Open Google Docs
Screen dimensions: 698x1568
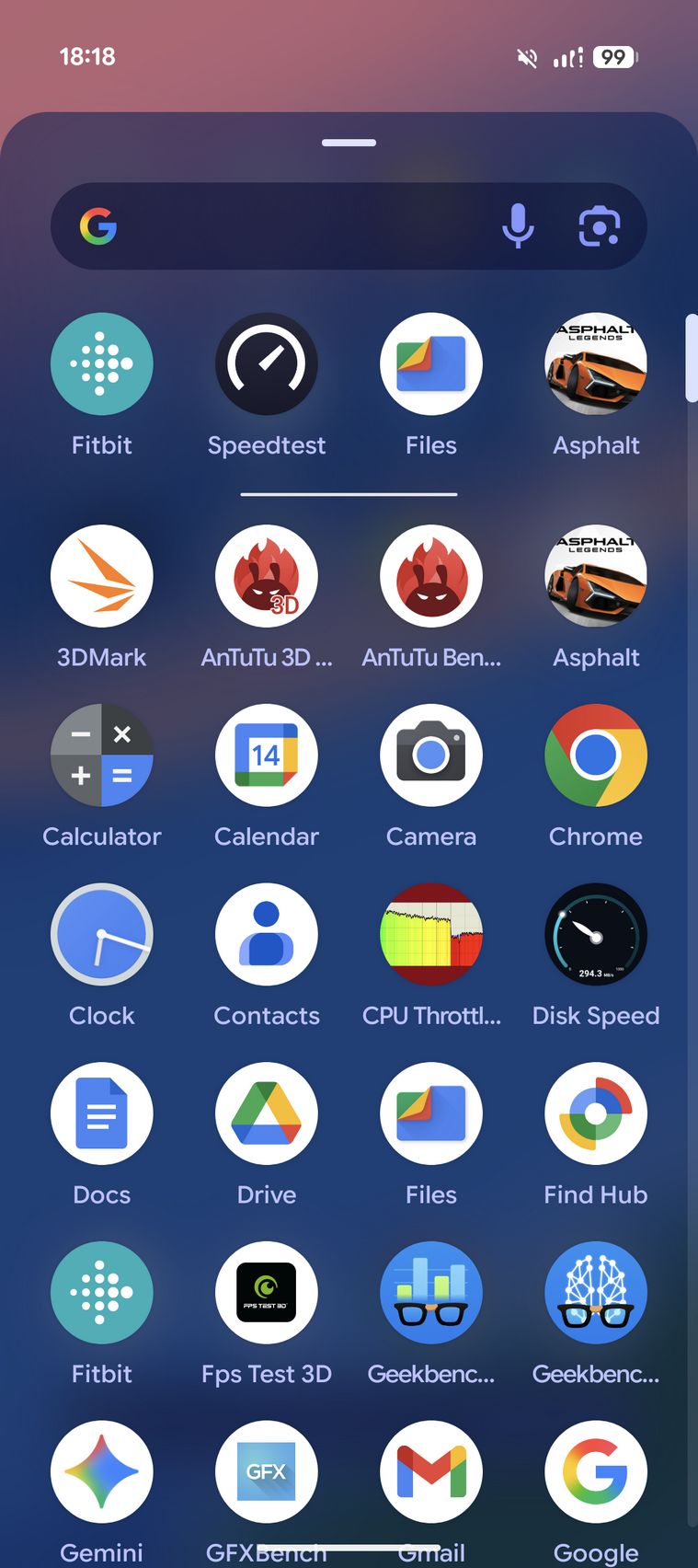click(x=102, y=1114)
